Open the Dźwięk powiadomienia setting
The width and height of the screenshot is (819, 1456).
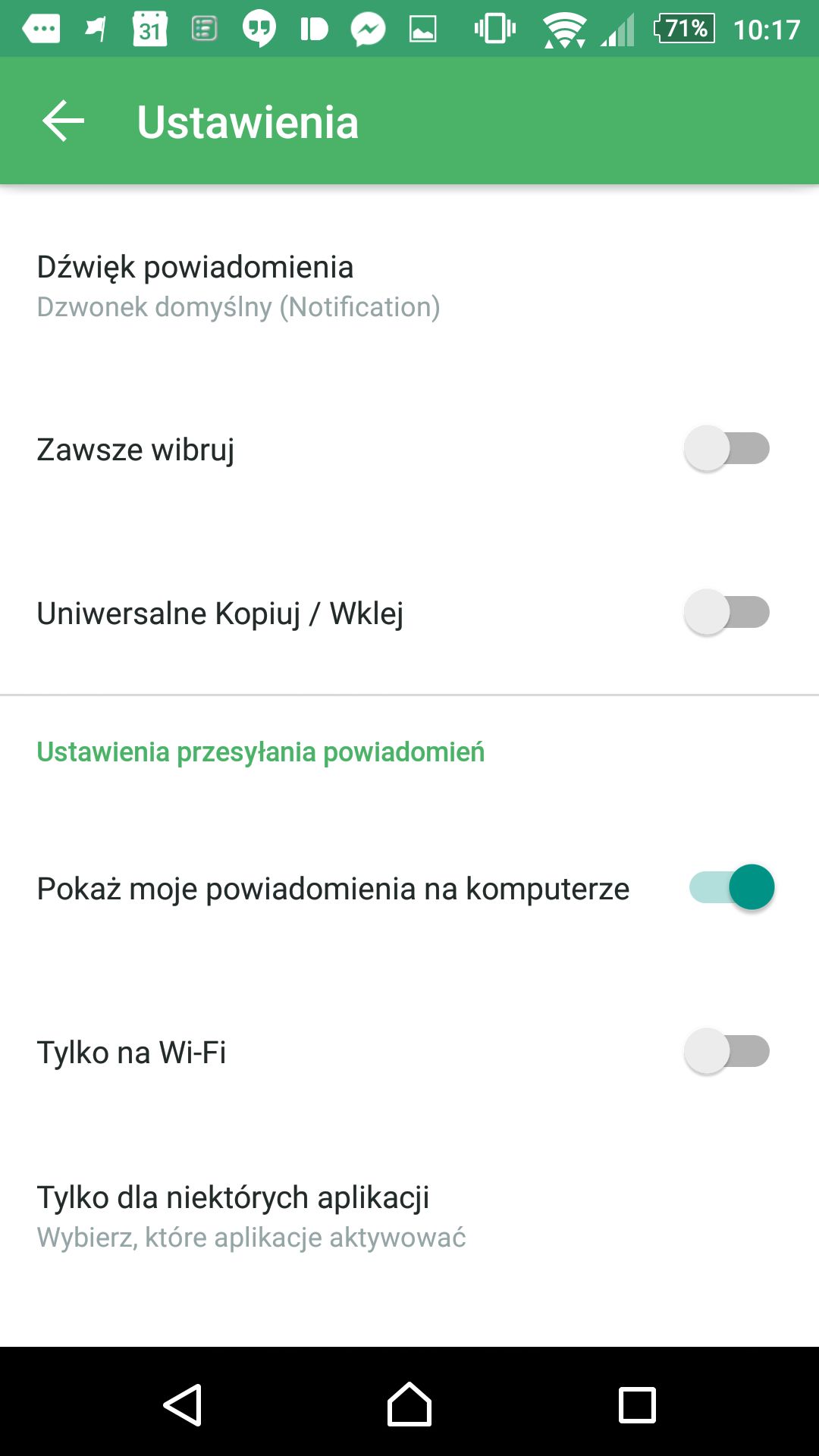(x=409, y=286)
